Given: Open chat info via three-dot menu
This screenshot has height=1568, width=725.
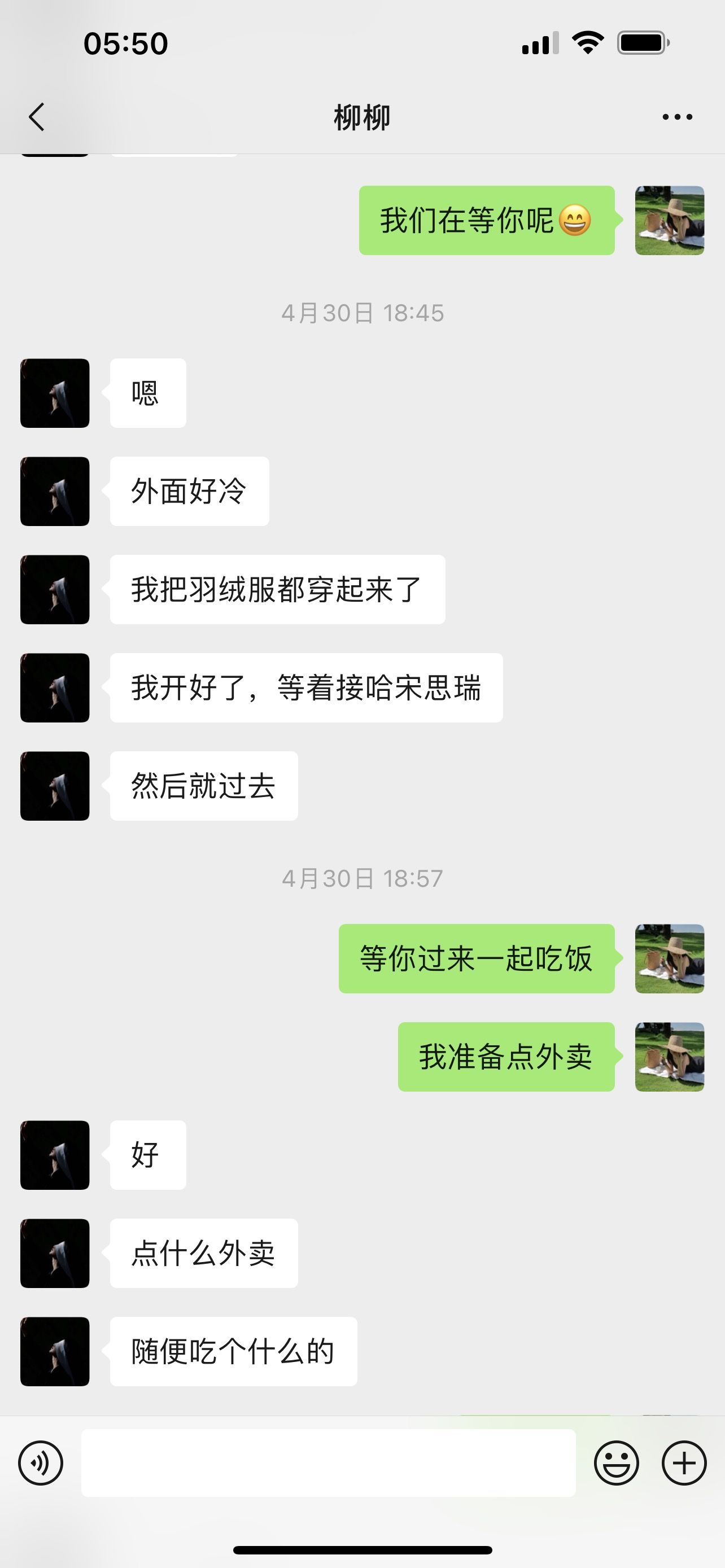Looking at the screenshot, I should click(677, 117).
